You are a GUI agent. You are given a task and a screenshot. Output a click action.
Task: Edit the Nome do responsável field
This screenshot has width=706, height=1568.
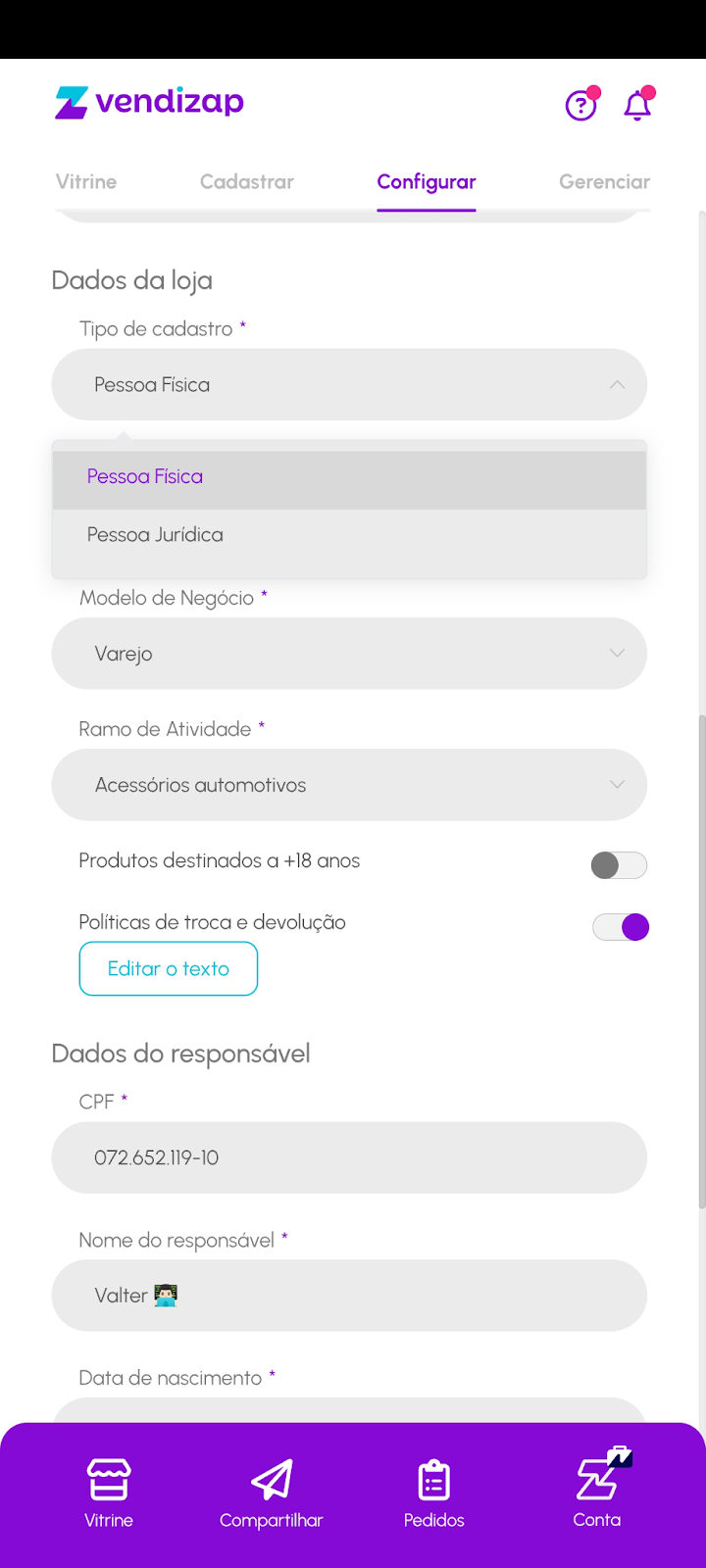click(x=349, y=1296)
